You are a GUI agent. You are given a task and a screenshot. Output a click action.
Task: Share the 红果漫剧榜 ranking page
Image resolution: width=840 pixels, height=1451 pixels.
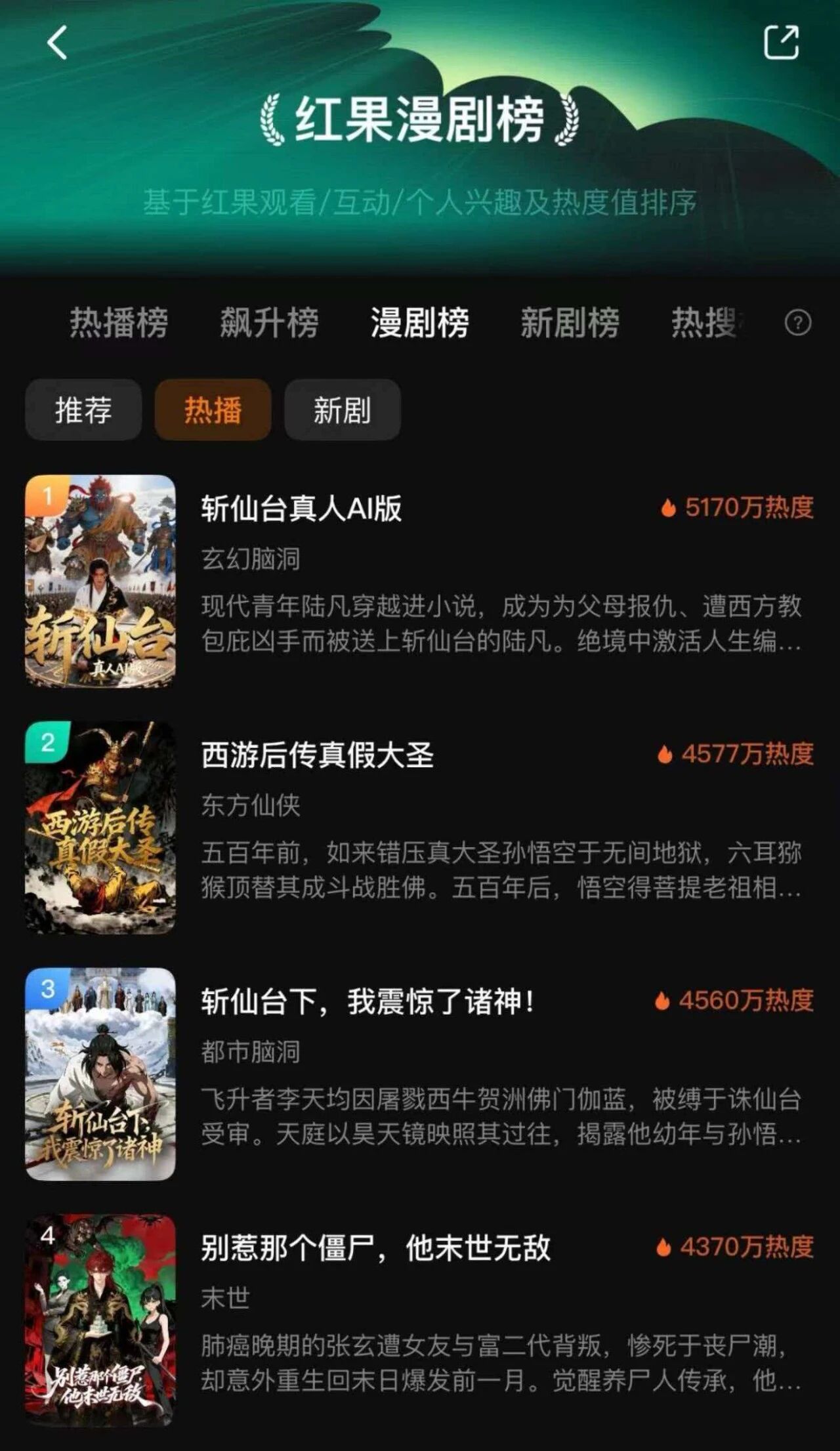pos(781,43)
